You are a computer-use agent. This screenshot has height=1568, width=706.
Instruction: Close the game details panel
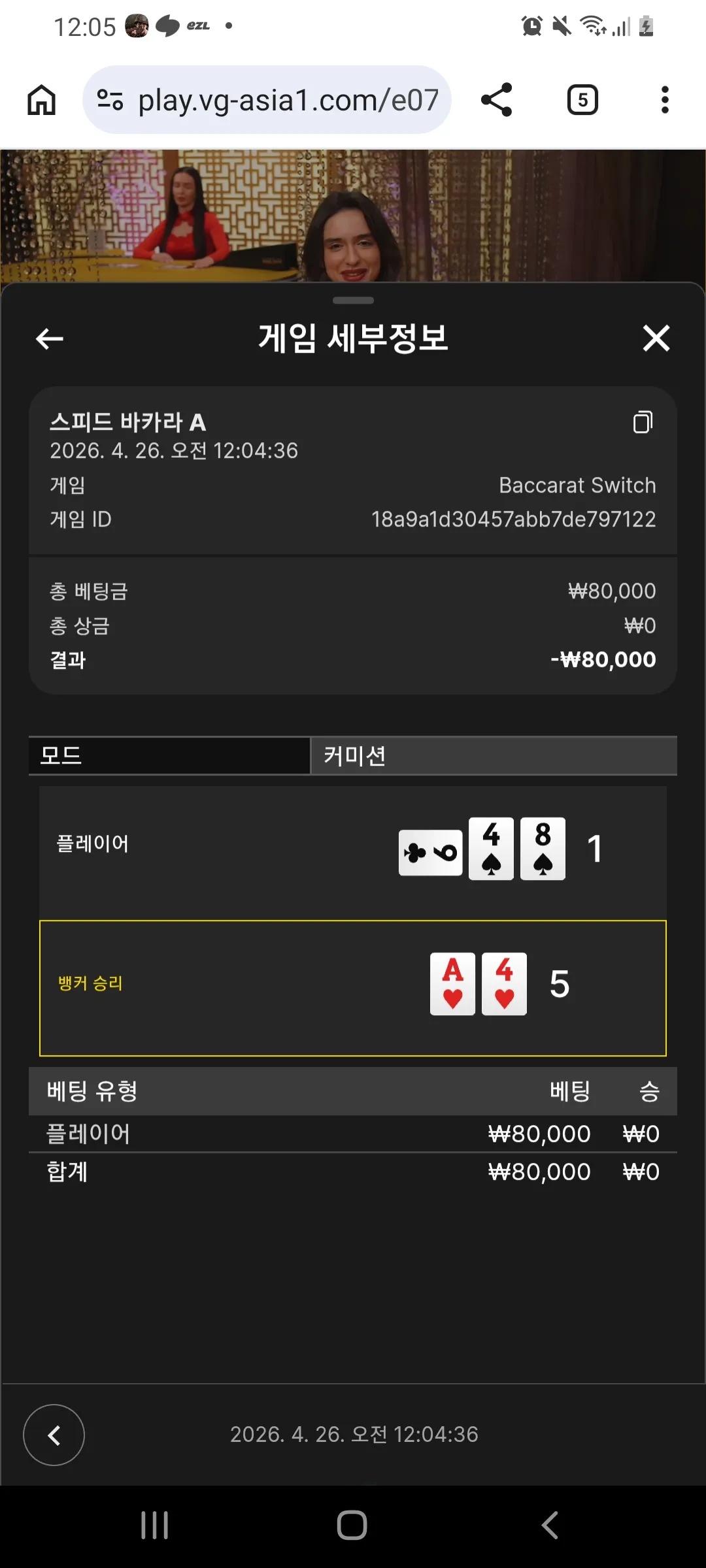656,338
